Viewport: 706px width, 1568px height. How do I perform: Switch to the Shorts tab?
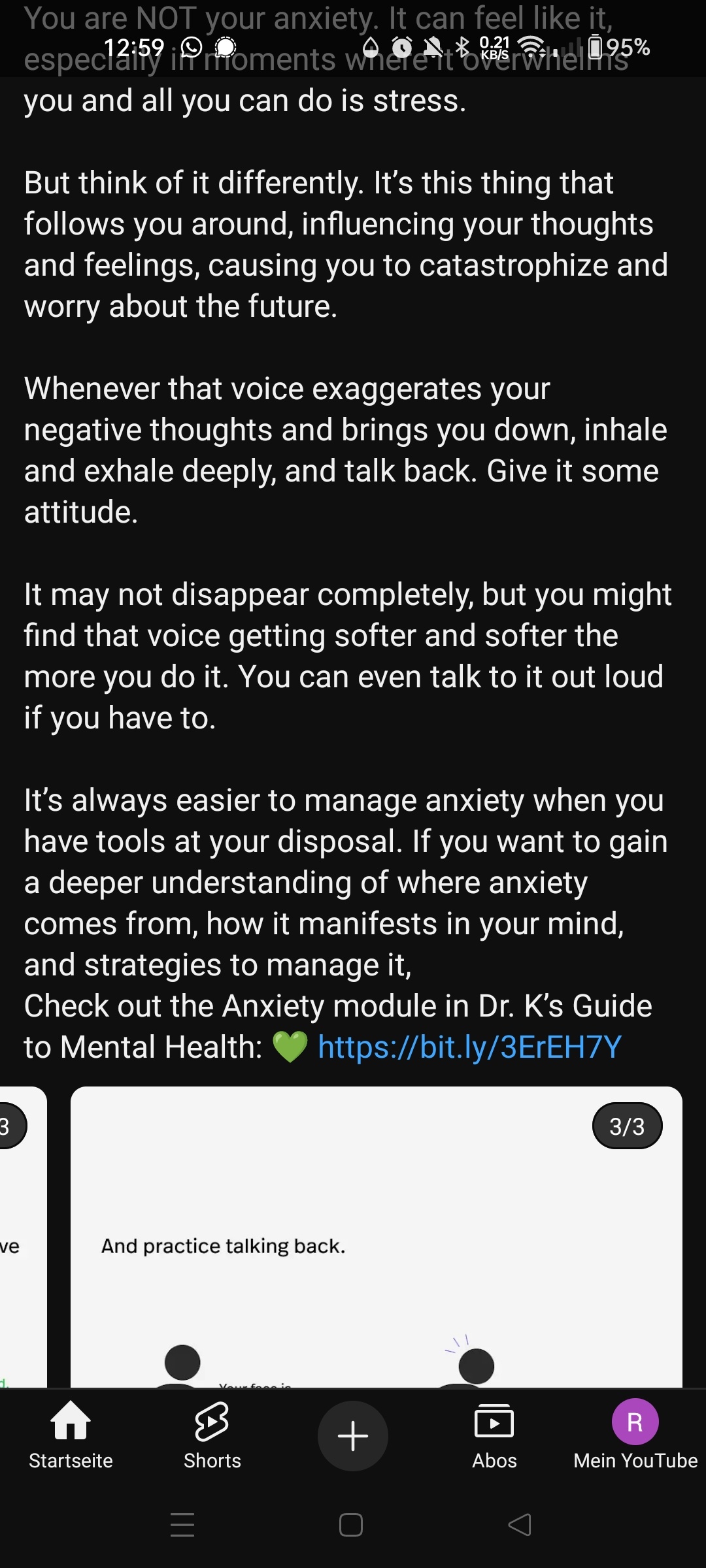click(x=212, y=1436)
